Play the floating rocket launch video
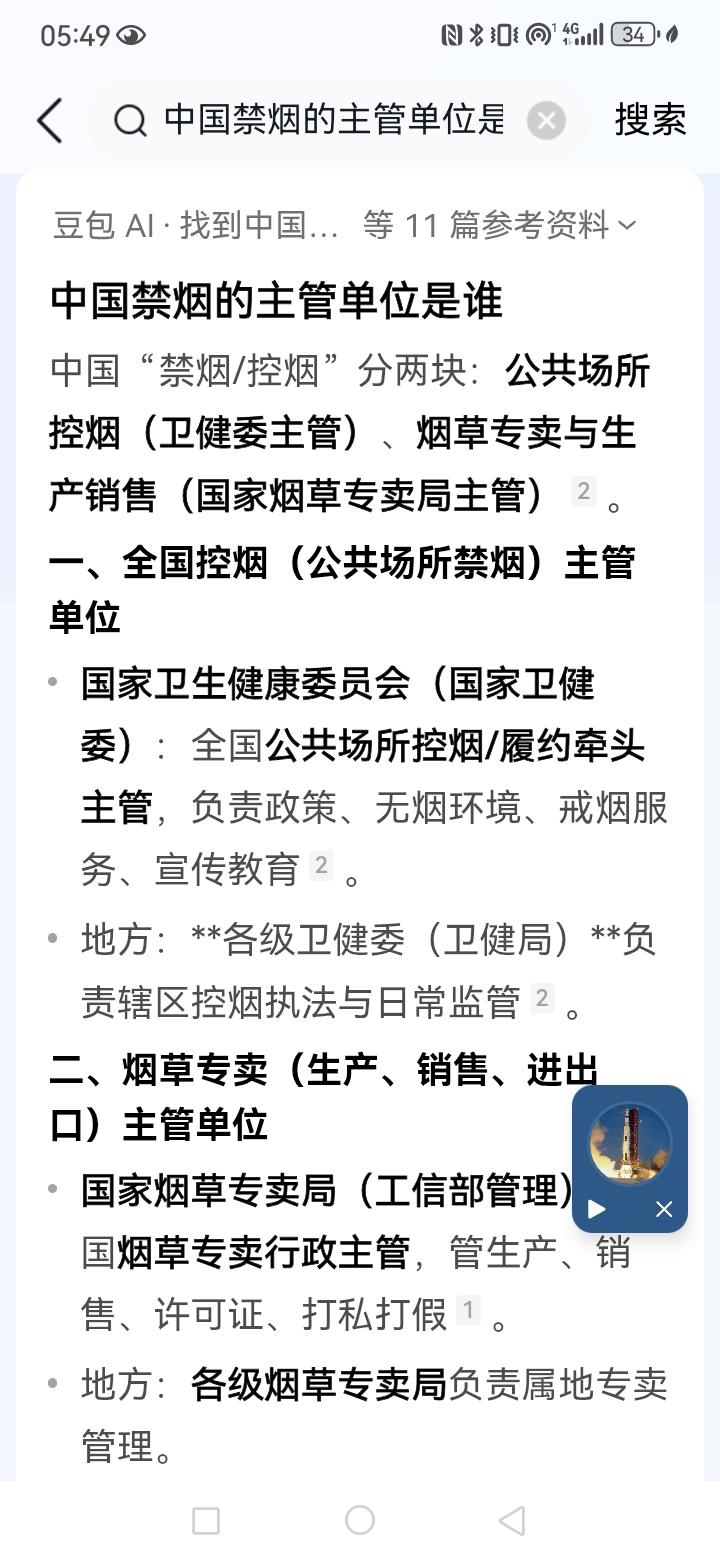The height and width of the screenshot is (1560, 720). point(597,1209)
